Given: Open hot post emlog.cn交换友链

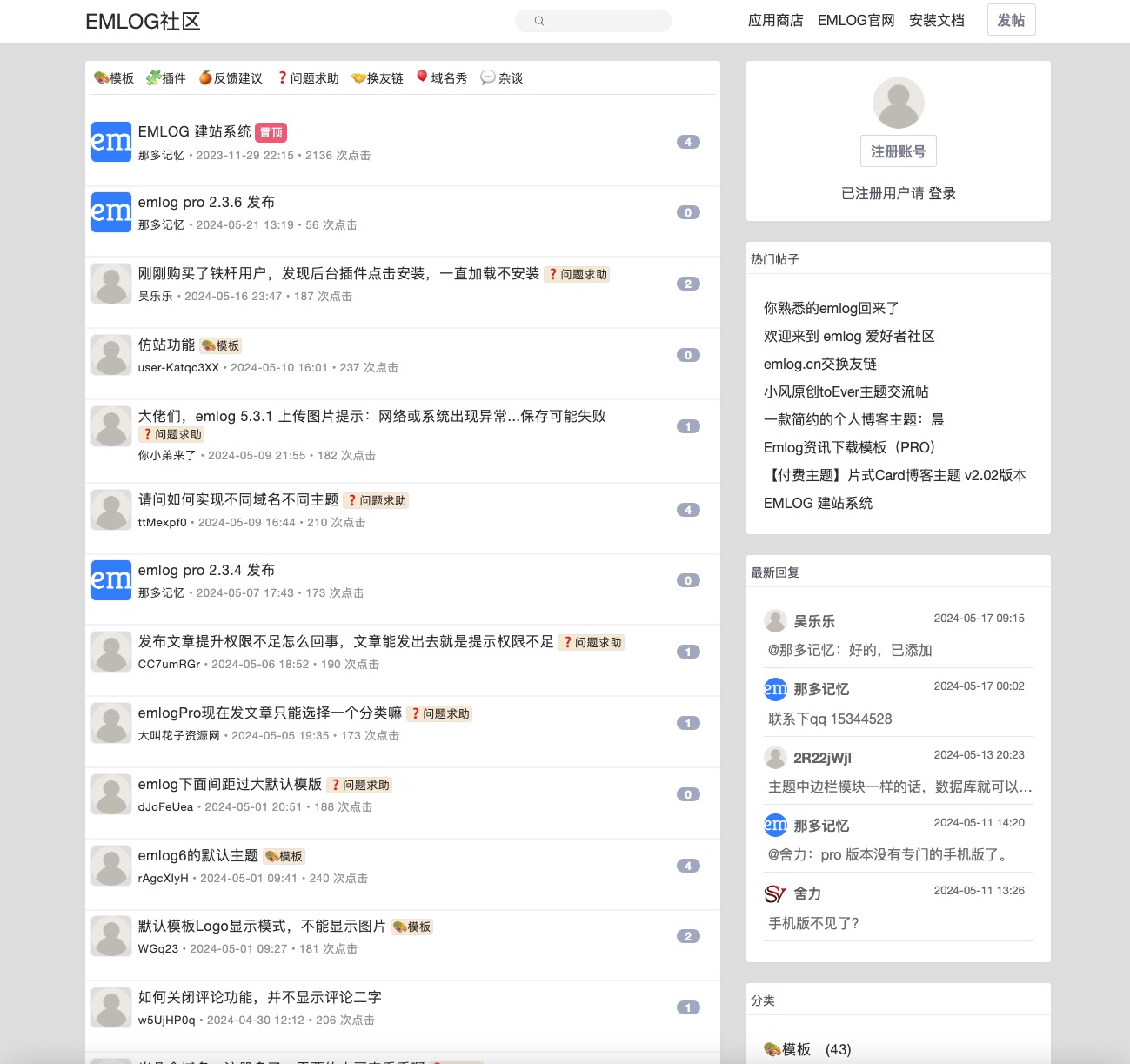Looking at the screenshot, I should (x=819, y=364).
